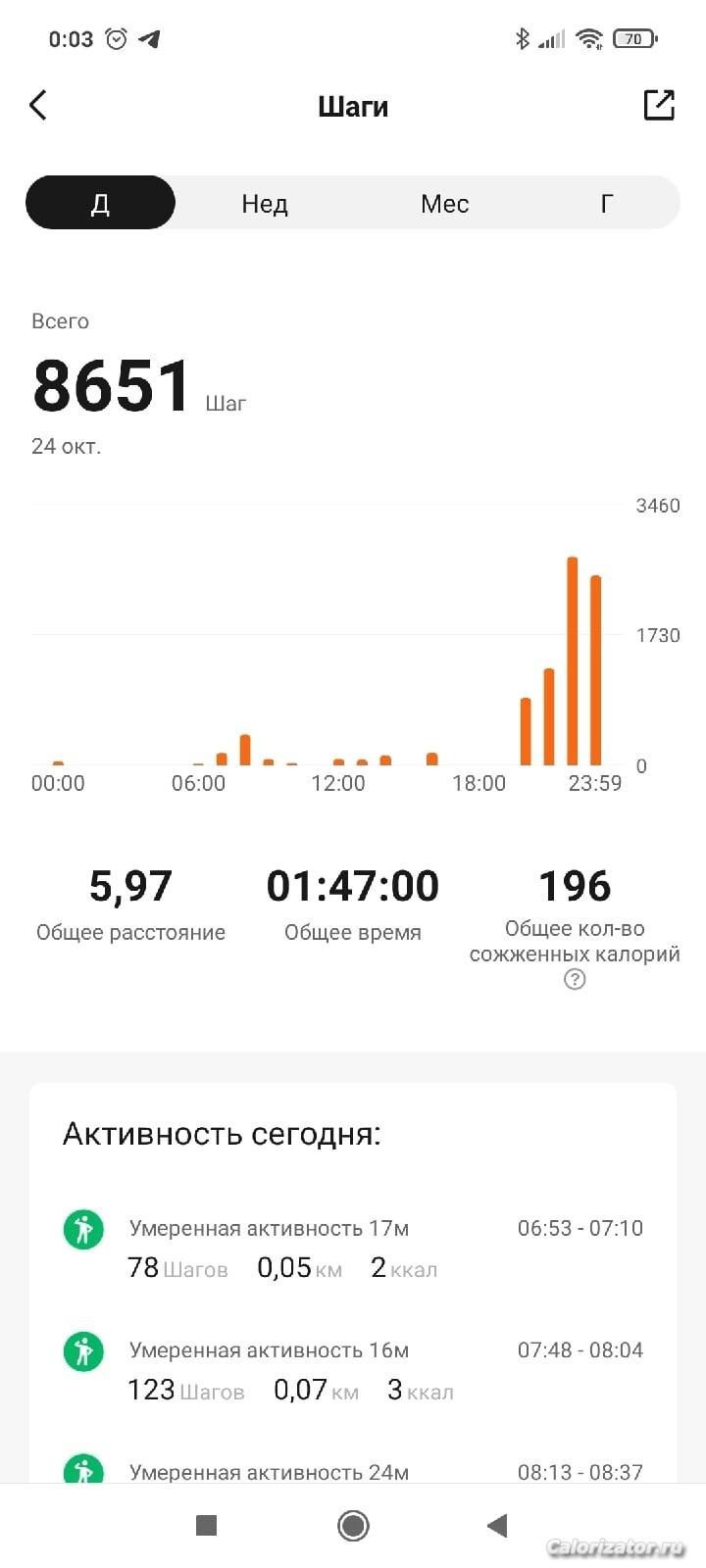The height and width of the screenshot is (1568, 706).
Task: Open the burned calories help icon
Action: (x=575, y=979)
